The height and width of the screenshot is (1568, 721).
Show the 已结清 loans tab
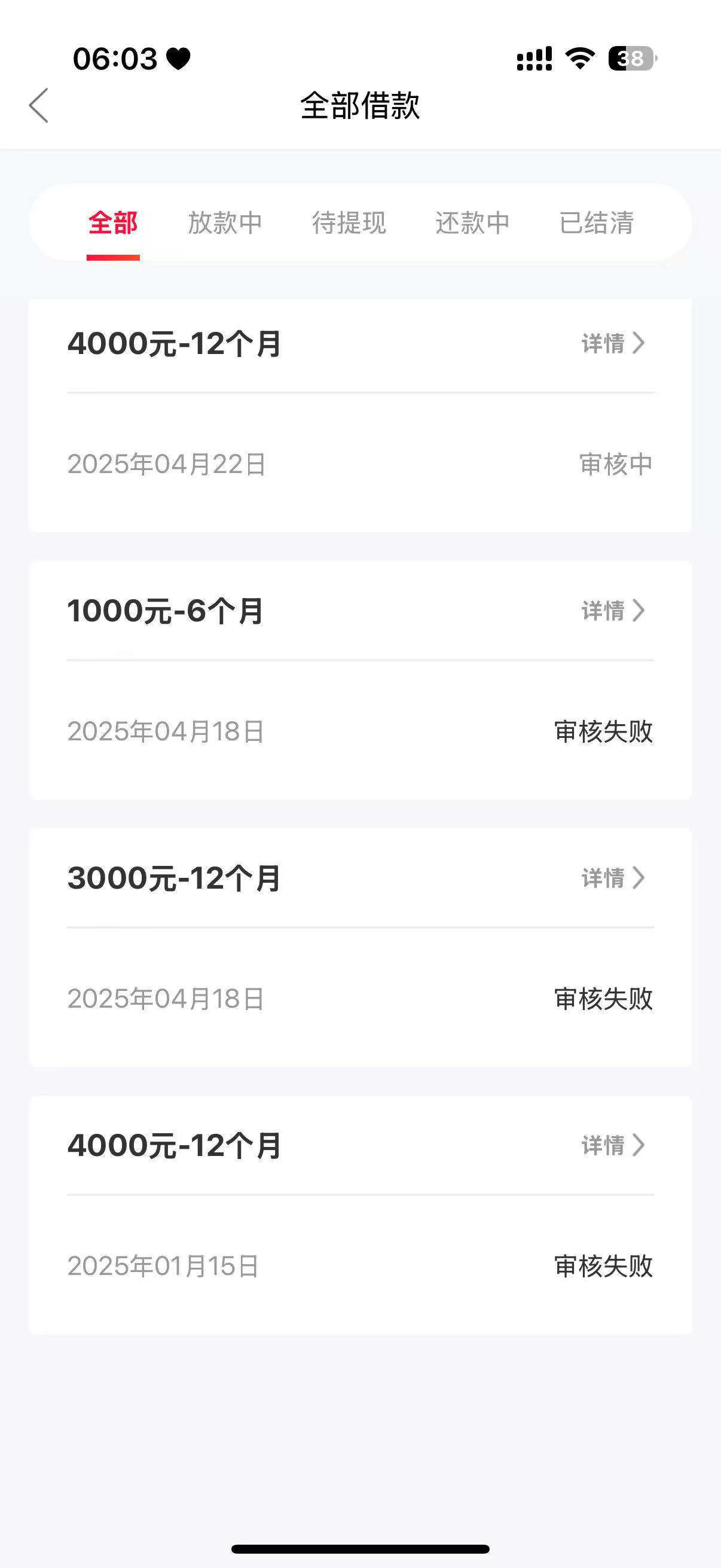pyautogui.click(x=597, y=223)
